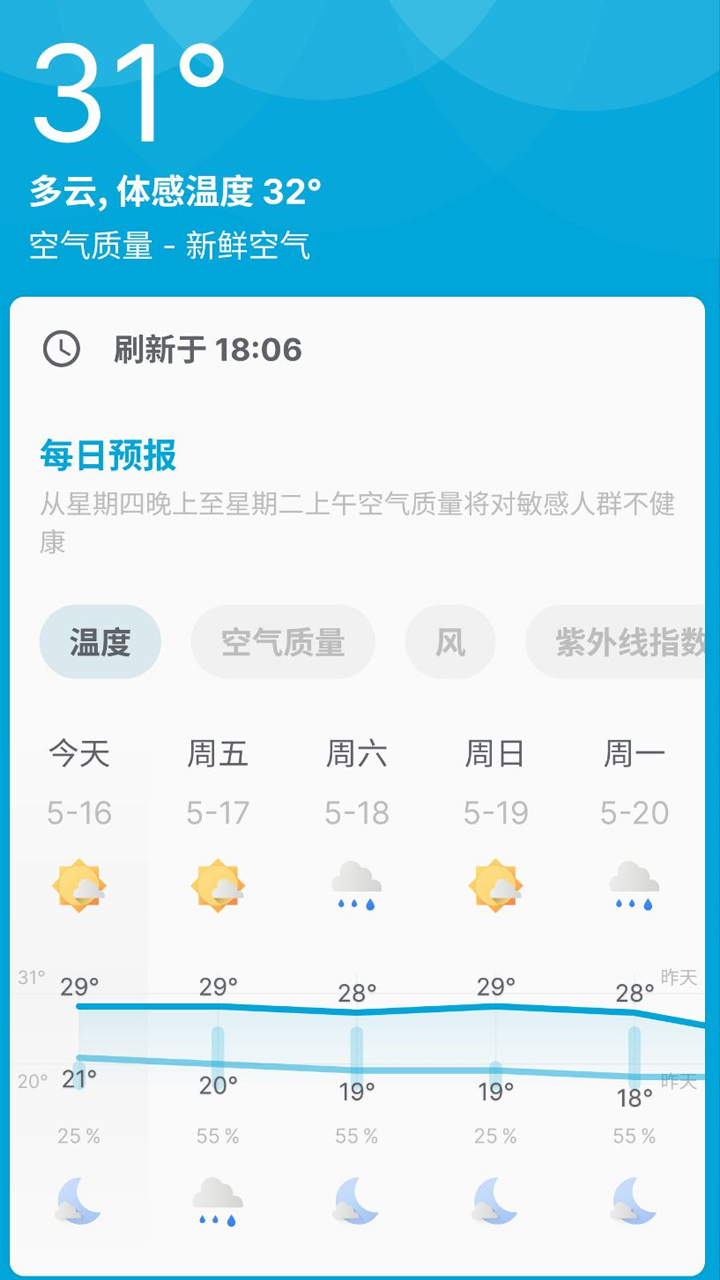The image size is (720, 1280).
Task: Click Saturday's rain shower icon
Action: click(x=355, y=885)
